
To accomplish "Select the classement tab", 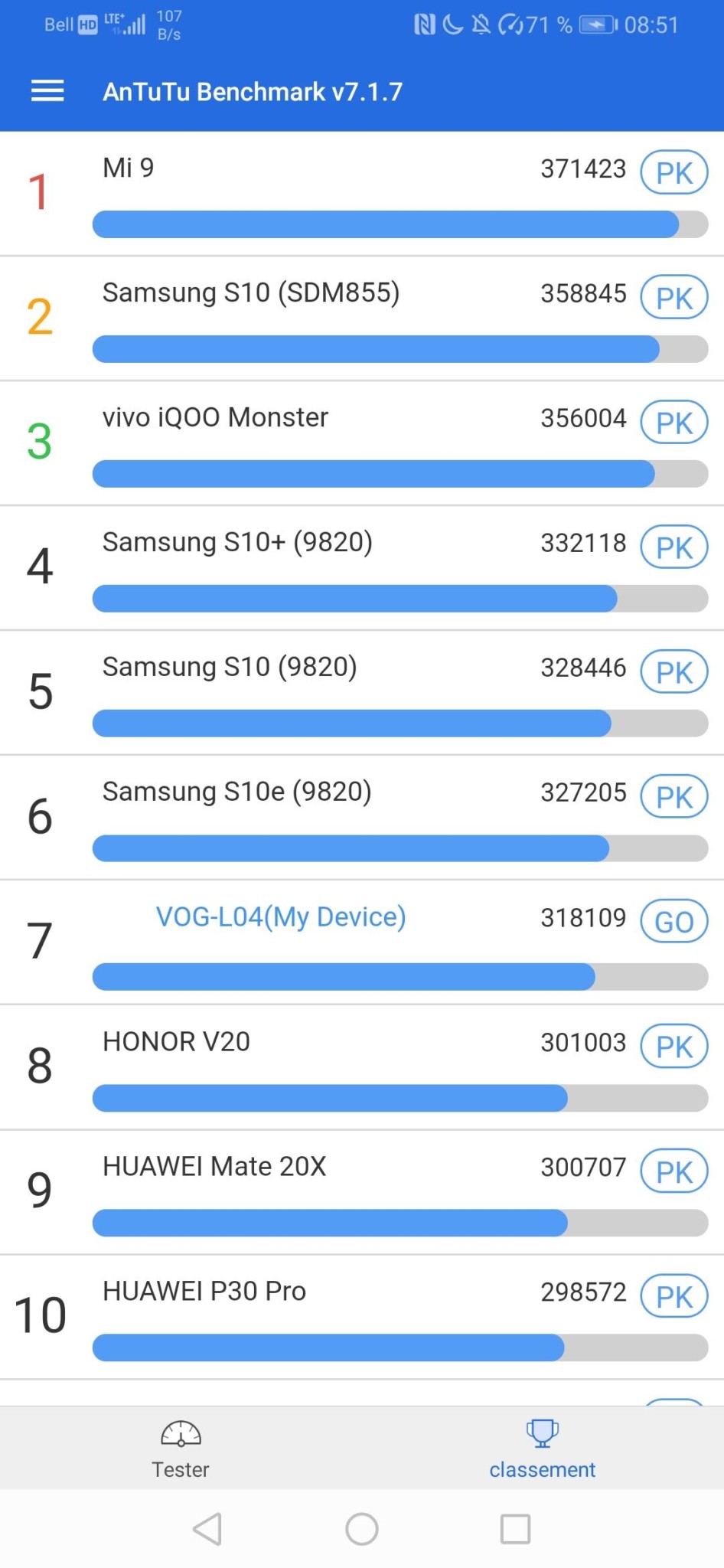I will pyautogui.click(x=542, y=1448).
